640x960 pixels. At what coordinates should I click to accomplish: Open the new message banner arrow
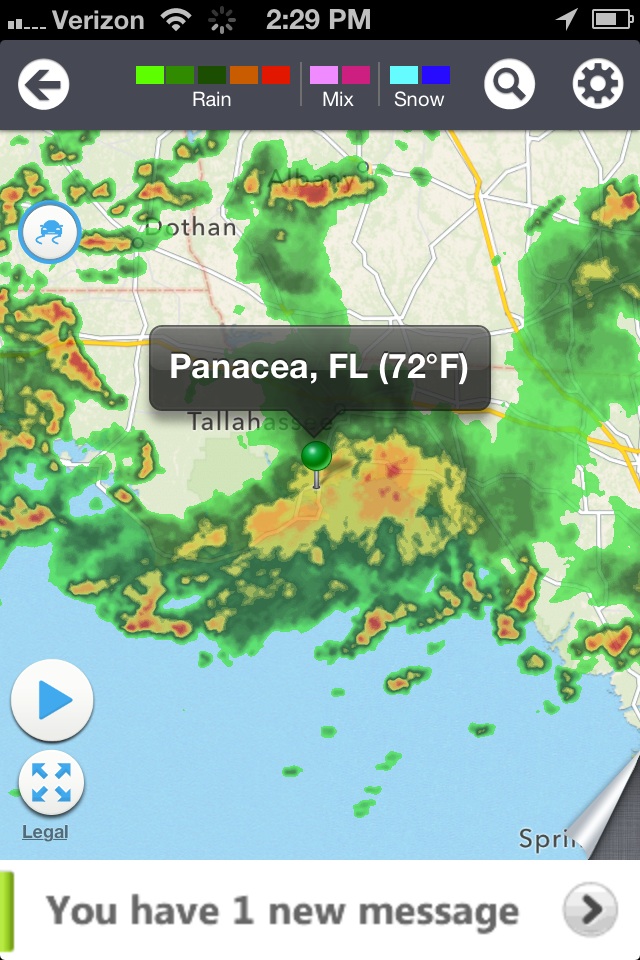tap(591, 909)
